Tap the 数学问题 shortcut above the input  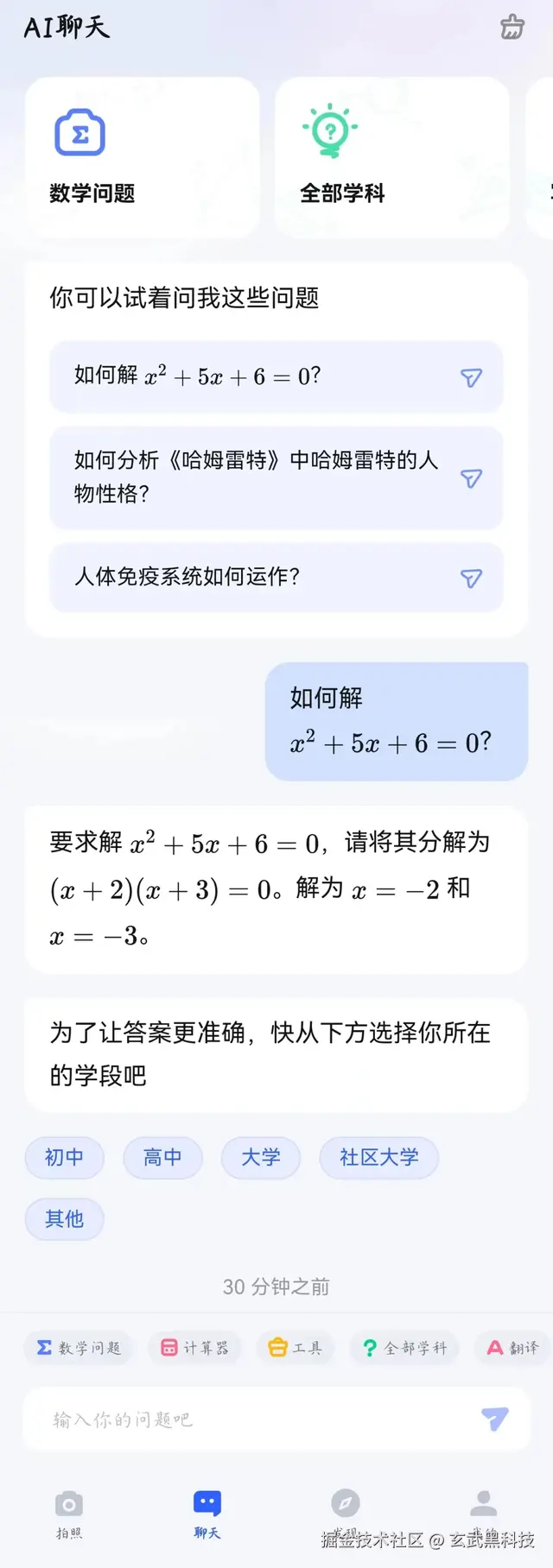pos(79,1348)
